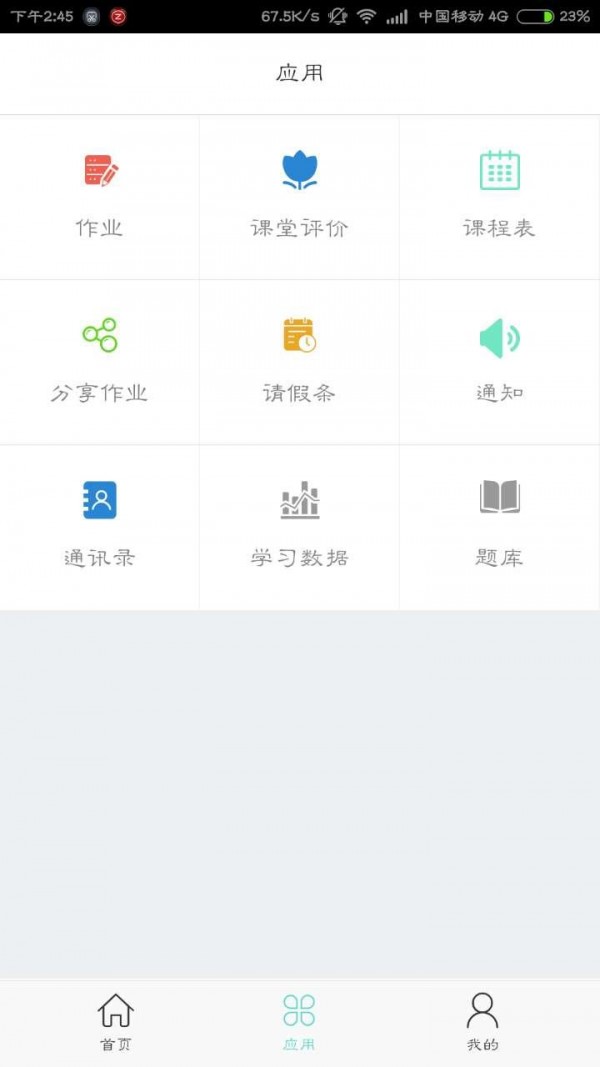
Task: Switch to the 首页 home tab
Action: coord(116,1022)
